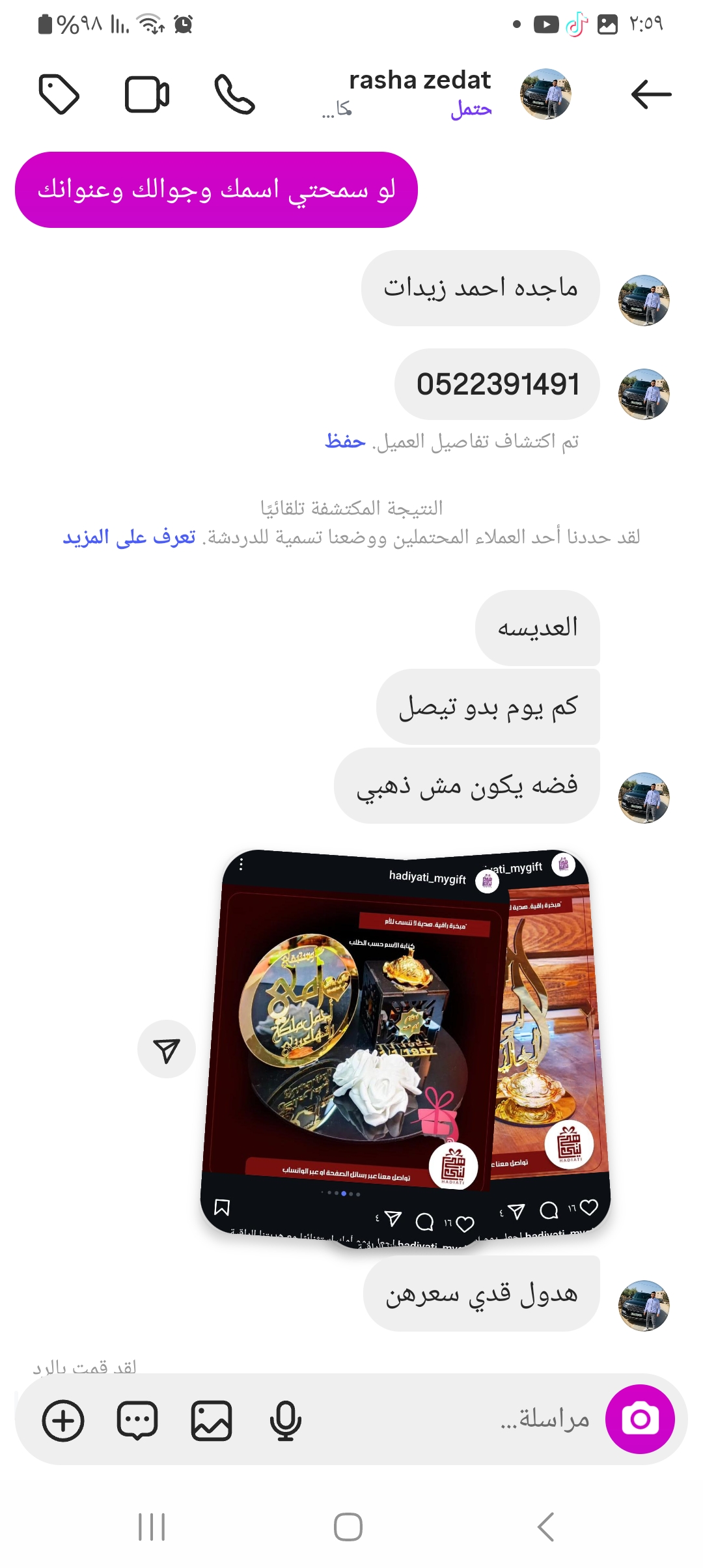The image size is (703, 1568).
Task: Tap the system home button
Action: pos(348,1527)
